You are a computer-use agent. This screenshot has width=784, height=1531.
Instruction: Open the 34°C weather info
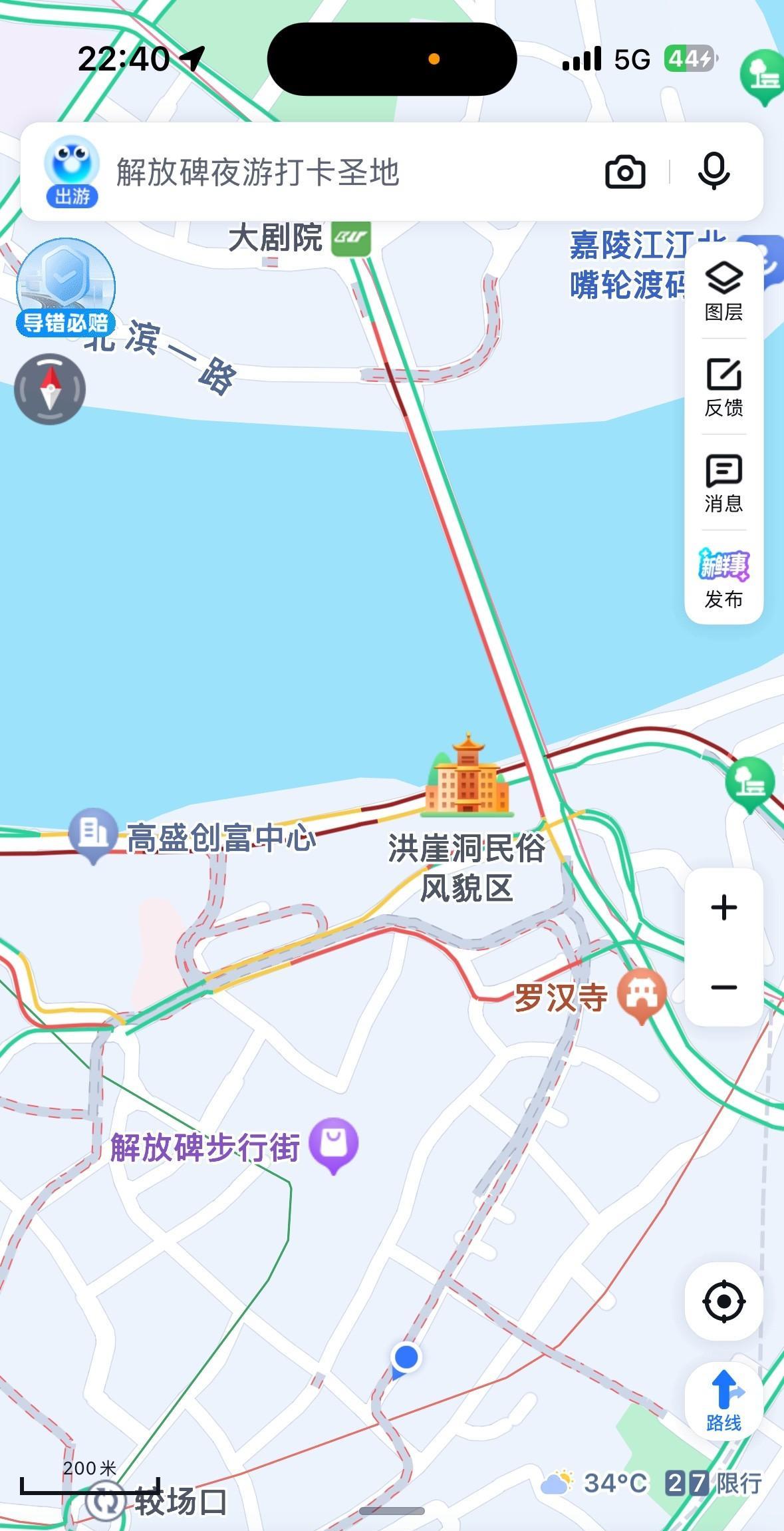[595, 1482]
